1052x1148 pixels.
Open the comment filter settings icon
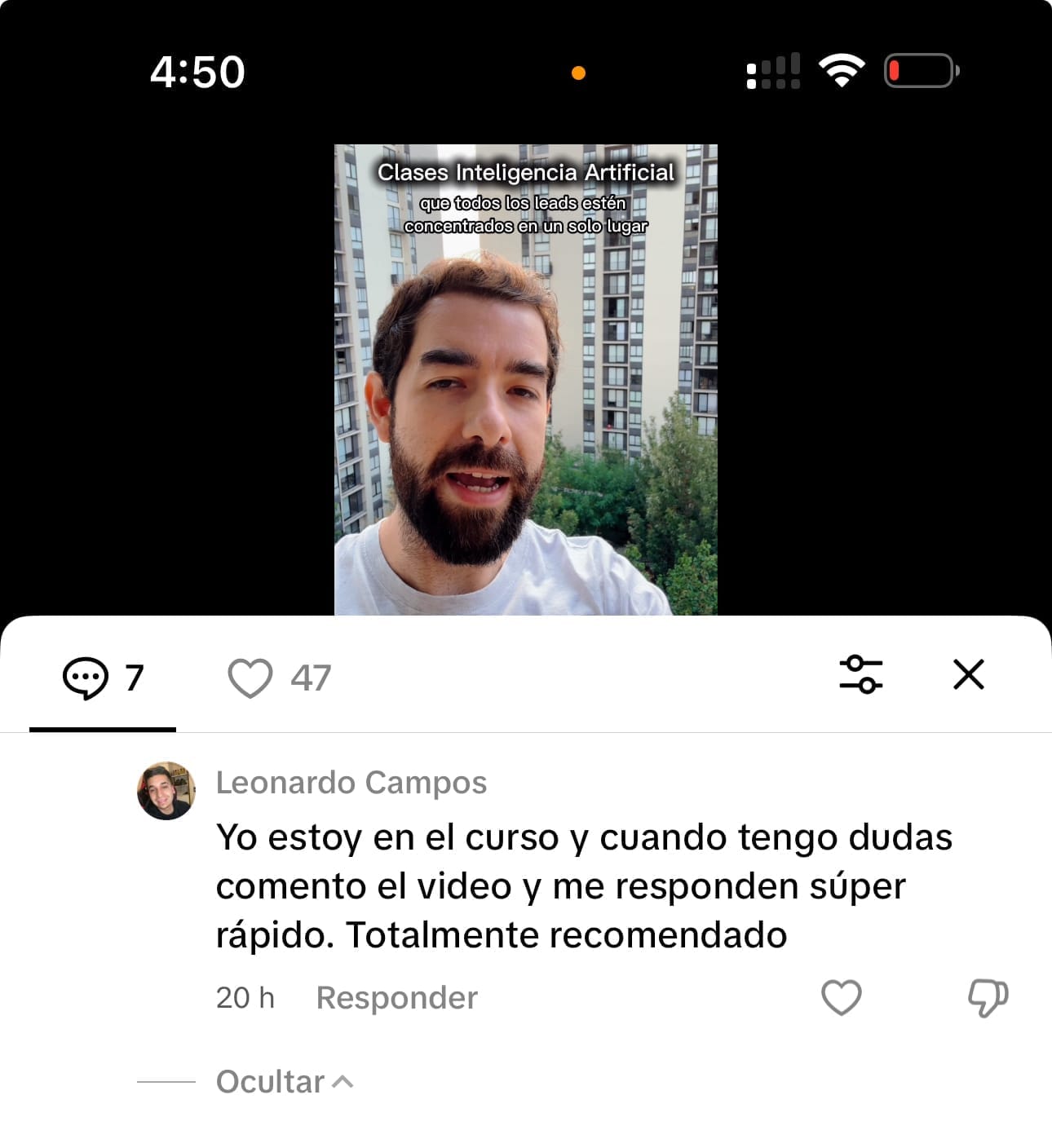(x=861, y=675)
